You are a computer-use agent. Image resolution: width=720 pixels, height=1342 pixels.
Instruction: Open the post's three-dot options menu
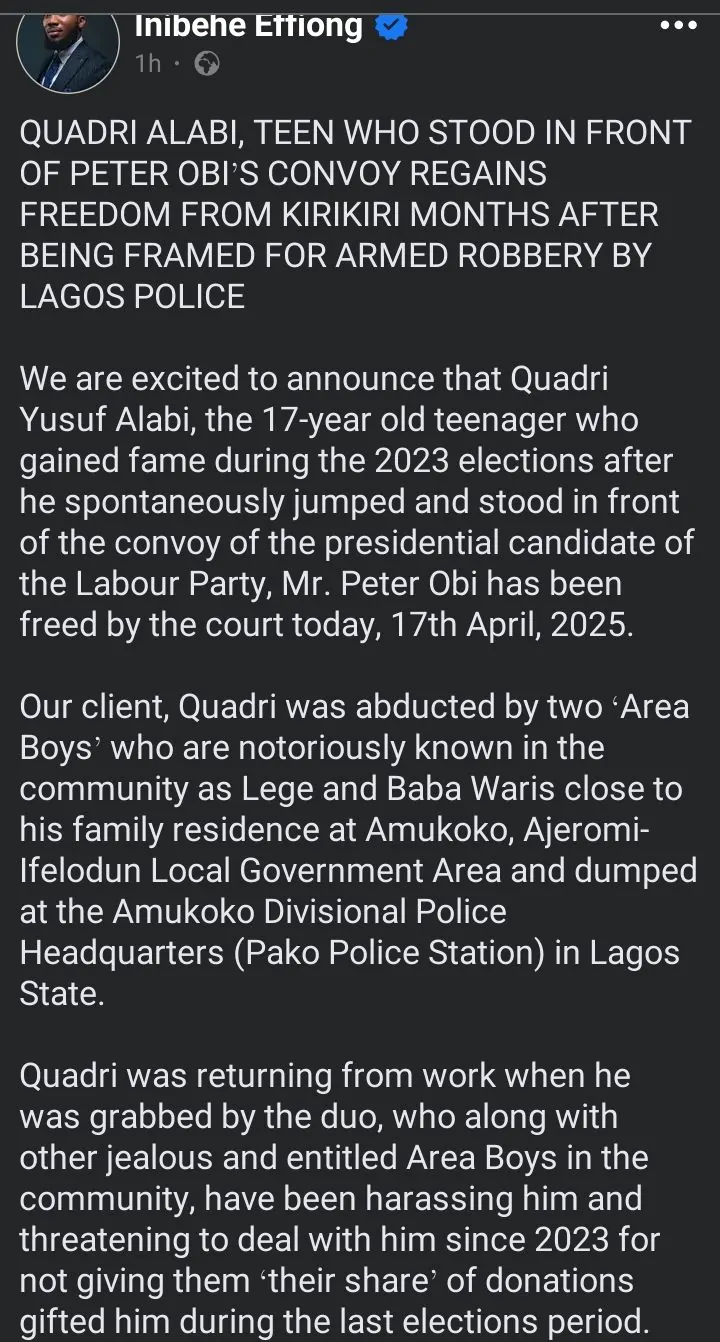pos(679,26)
